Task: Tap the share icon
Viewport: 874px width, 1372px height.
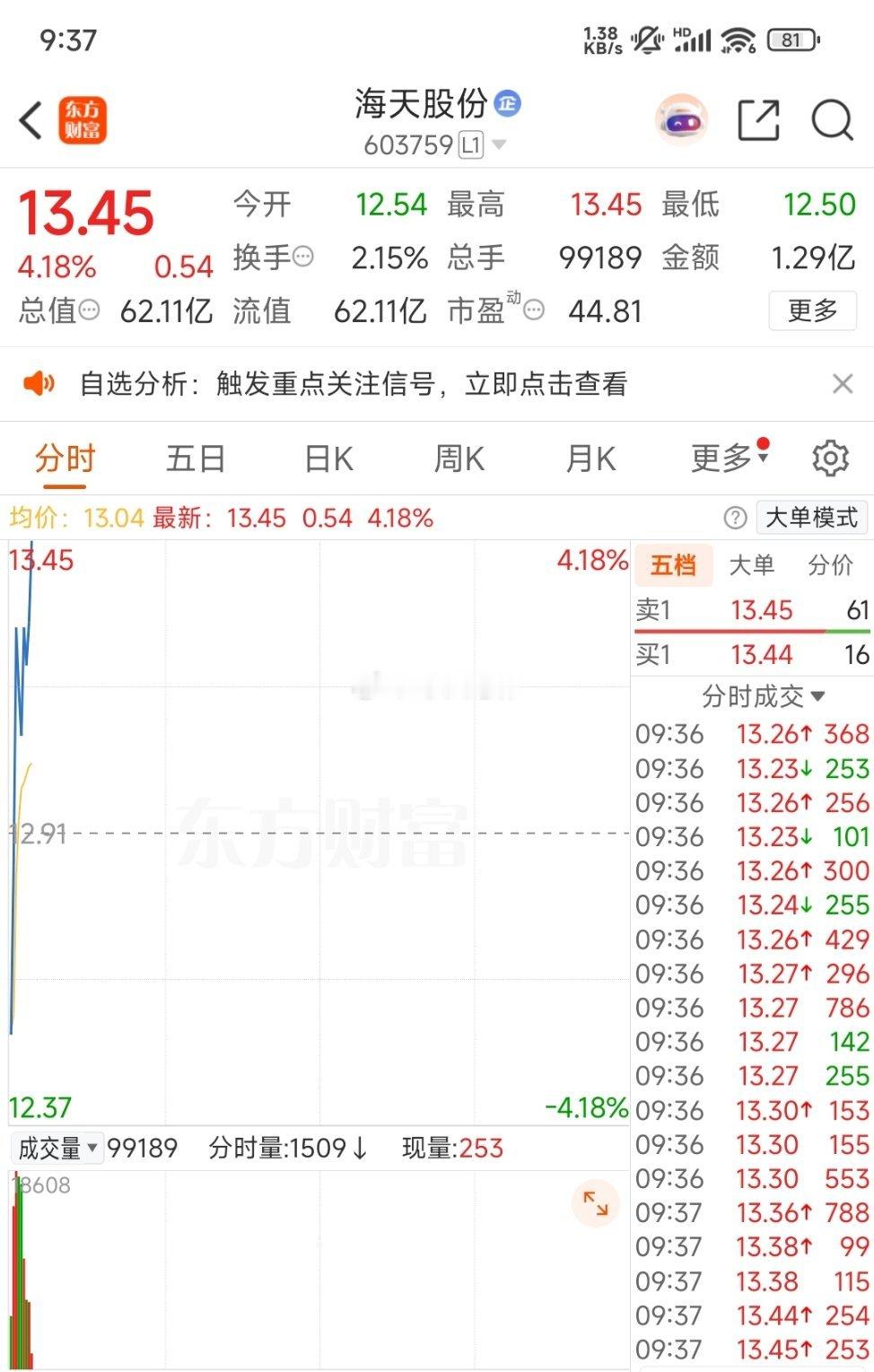Action: [x=759, y=118]
